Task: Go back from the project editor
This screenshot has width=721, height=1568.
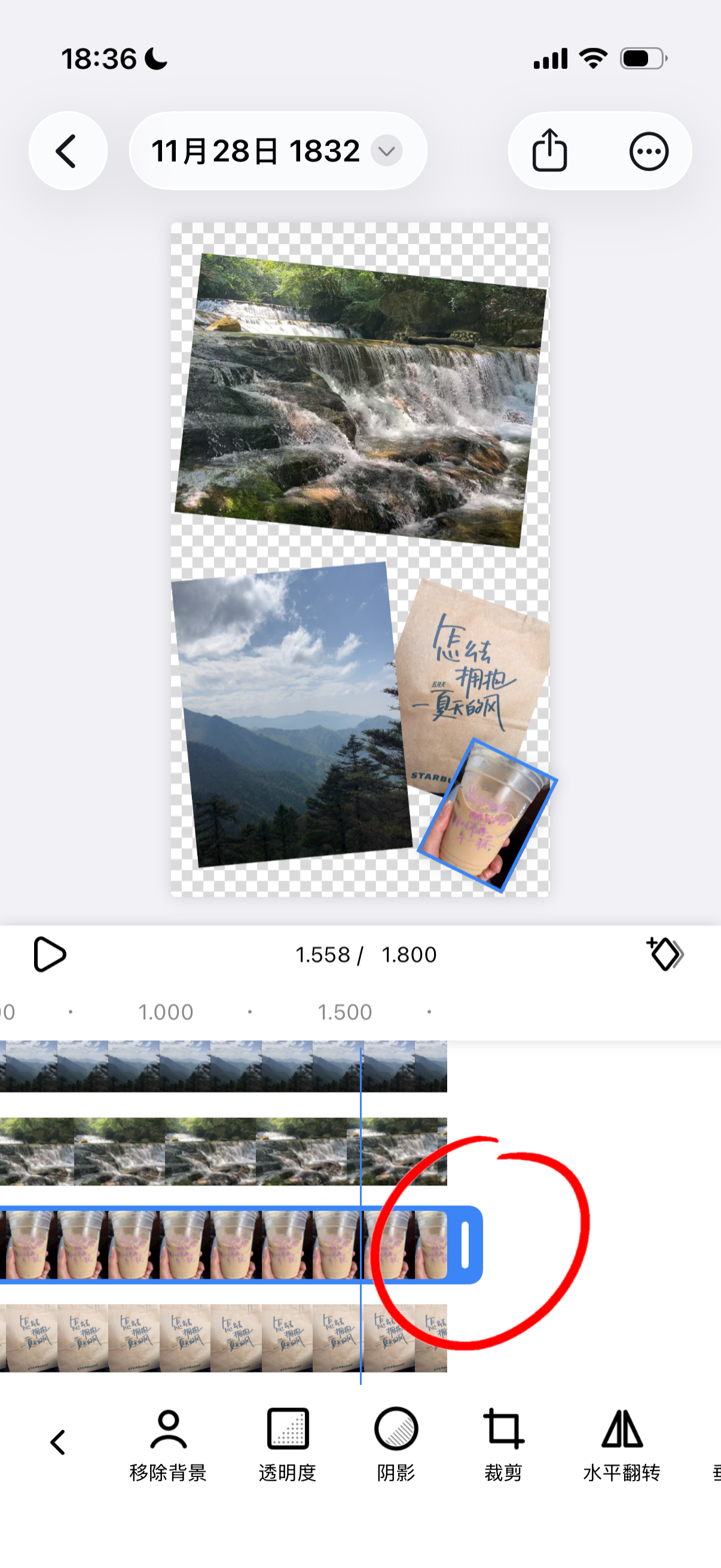Action: pos(68,151)
